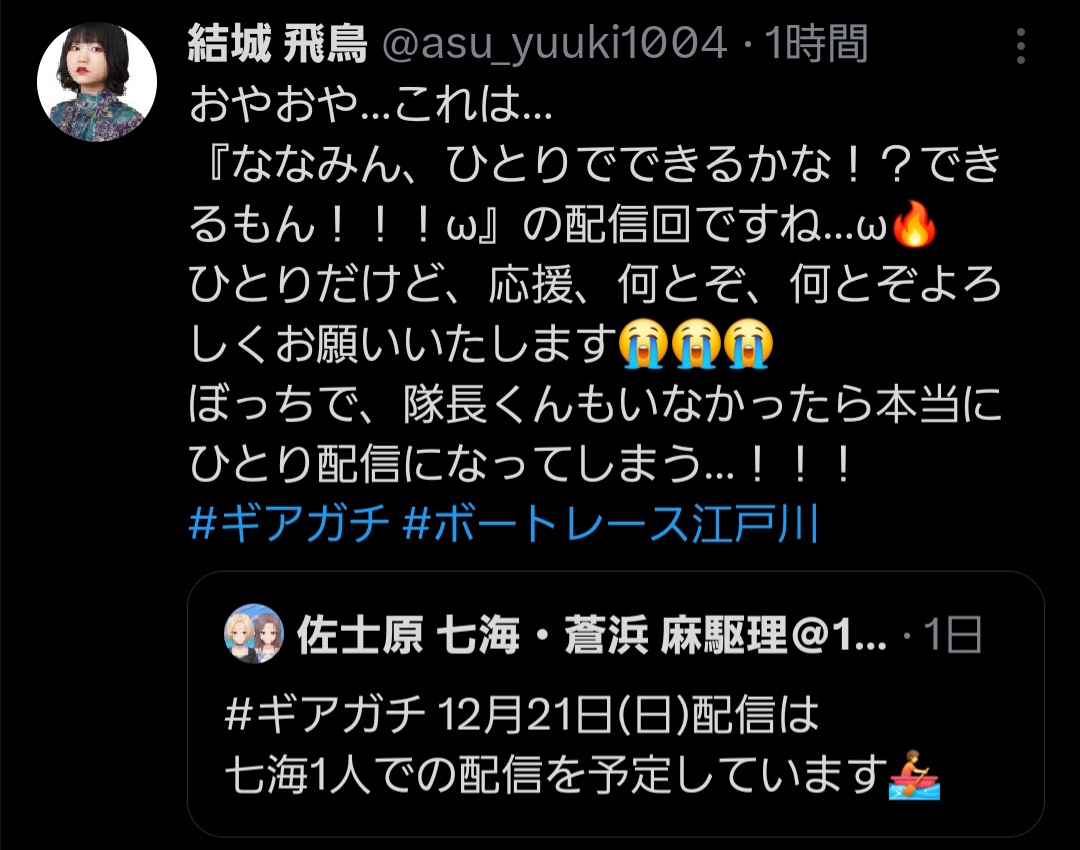
Task: Open the #ボートレース江戸川 hashtag link
Action: pos(610,524)
